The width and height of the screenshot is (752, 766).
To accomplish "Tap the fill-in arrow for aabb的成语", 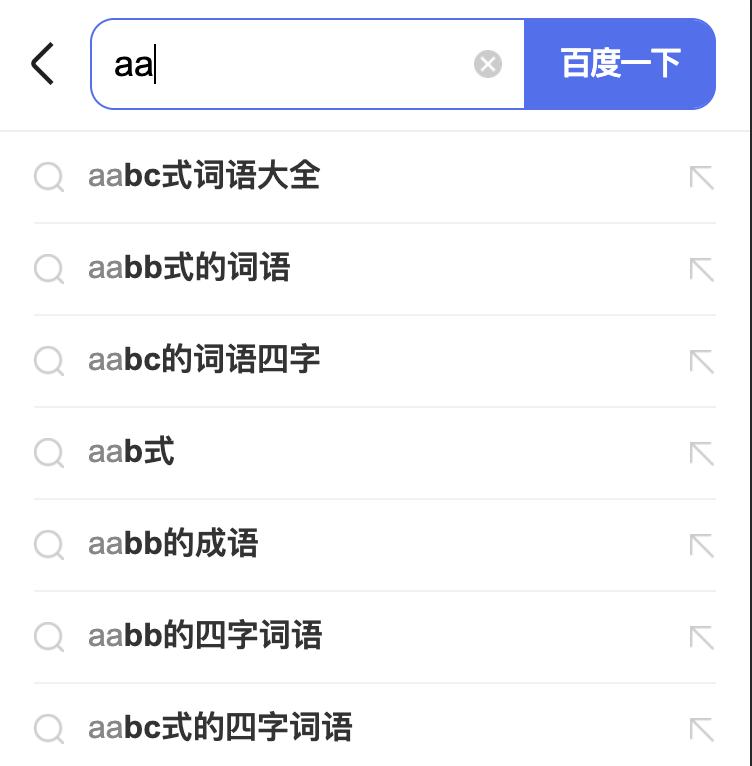I will (x=701, y=545).
